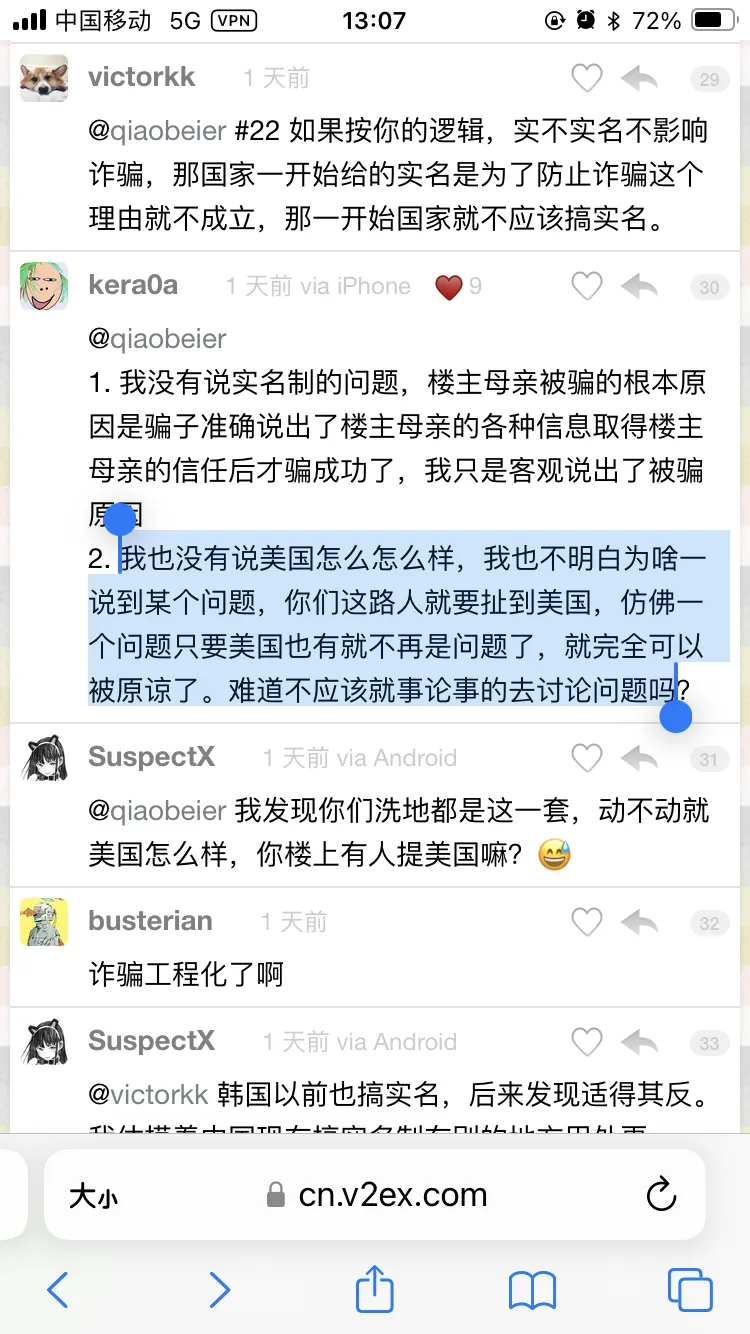Open busterian's user profile
The image size is (750, 1334).
(150, 921)
